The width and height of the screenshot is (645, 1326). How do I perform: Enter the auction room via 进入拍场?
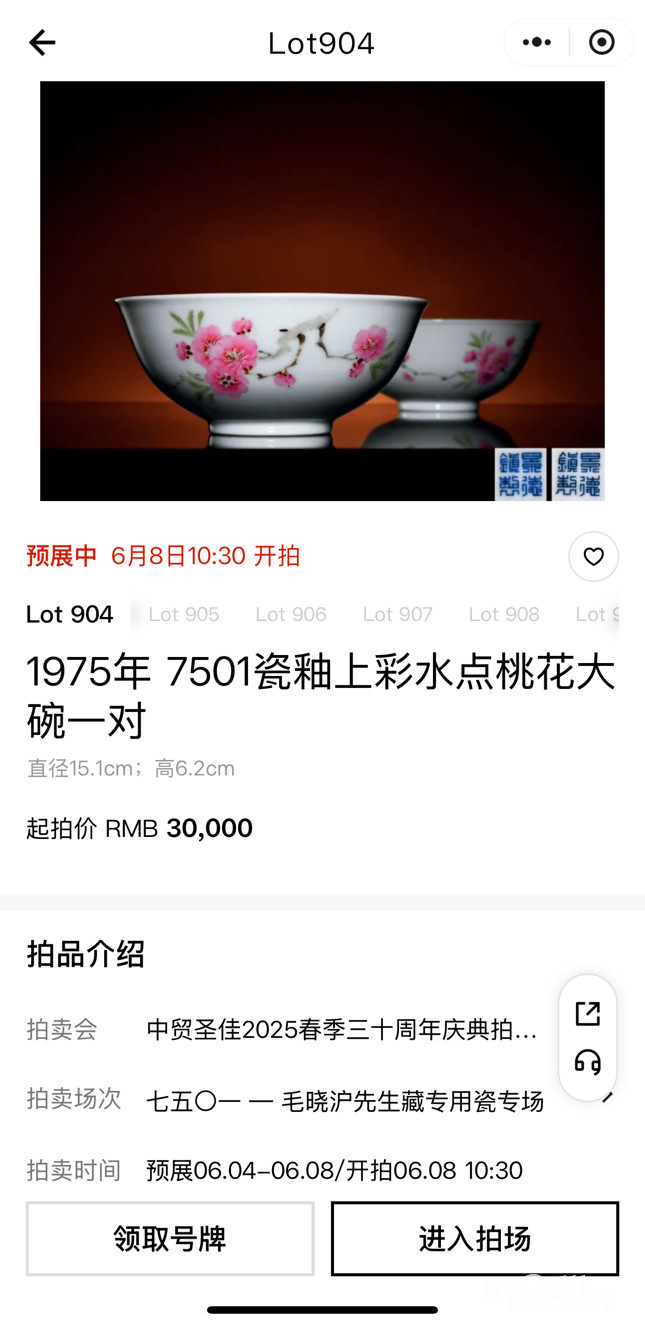(x=475, y=1239)
